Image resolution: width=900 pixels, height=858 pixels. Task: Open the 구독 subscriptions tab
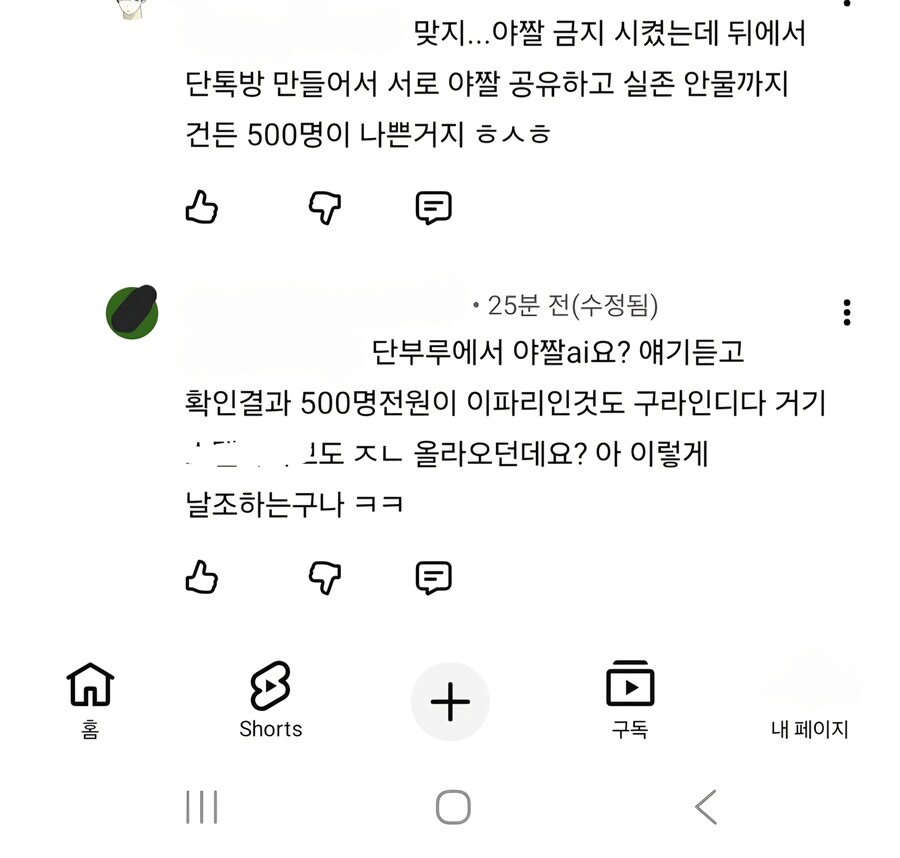630,699
